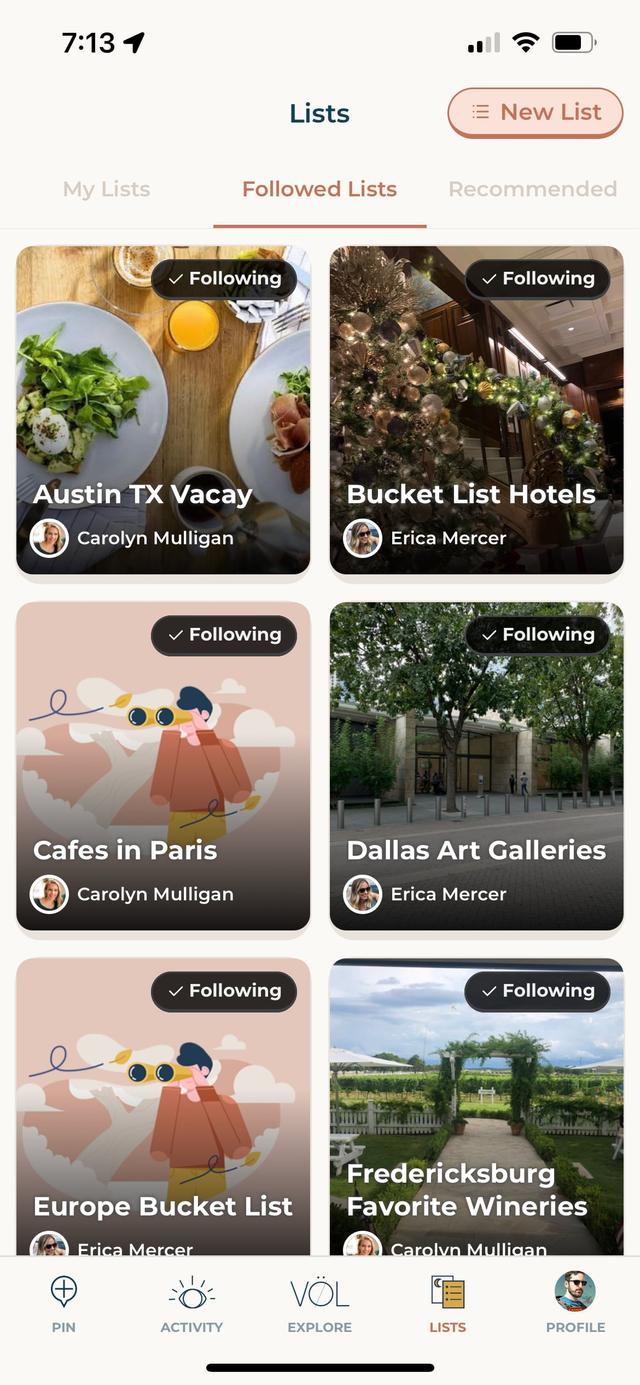Switch to the My Lists tab
The width and height of the screenshot is (640, 1385).
coord(106,189)
